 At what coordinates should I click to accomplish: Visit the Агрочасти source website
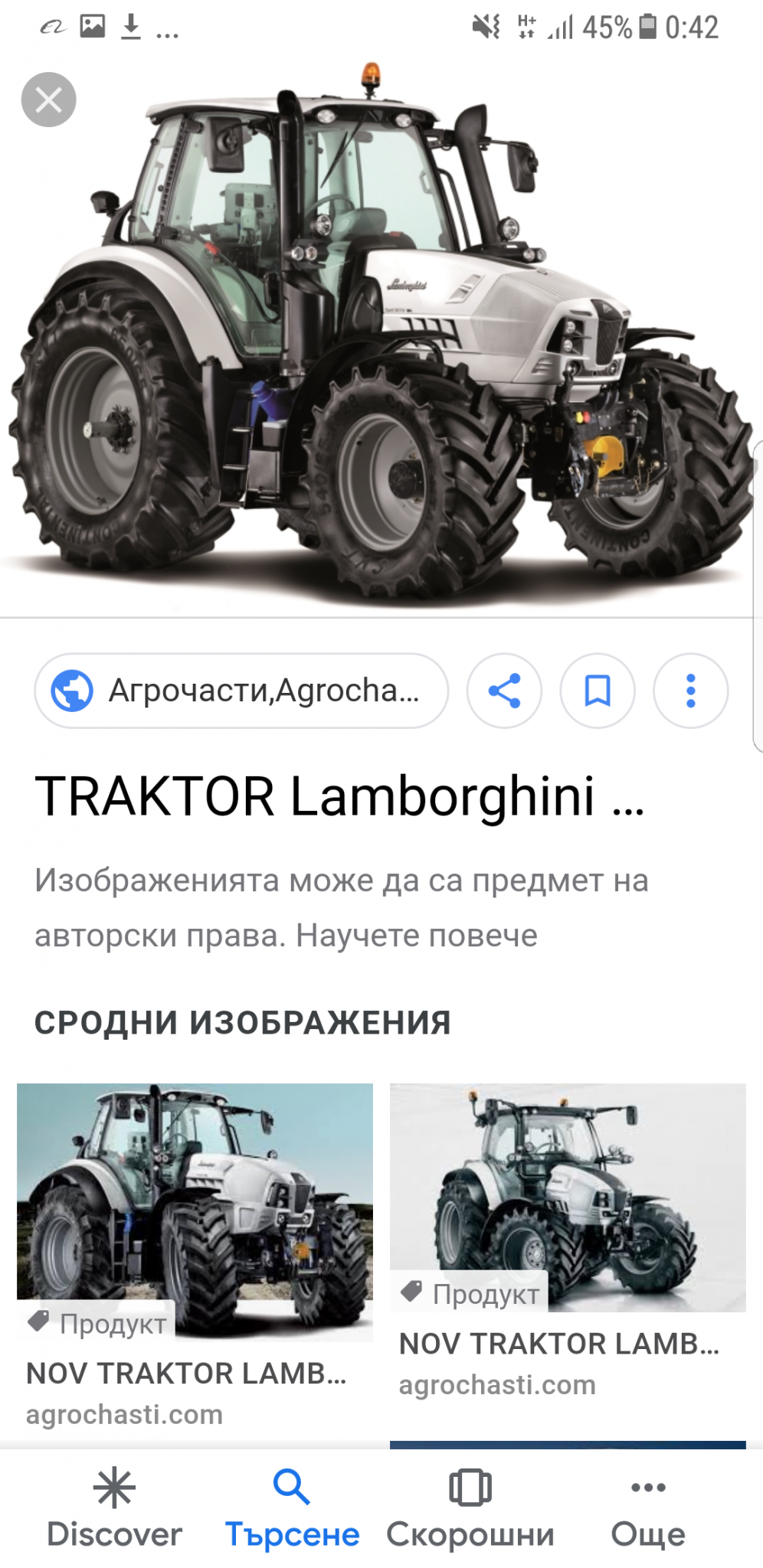(x=241, y=691)
